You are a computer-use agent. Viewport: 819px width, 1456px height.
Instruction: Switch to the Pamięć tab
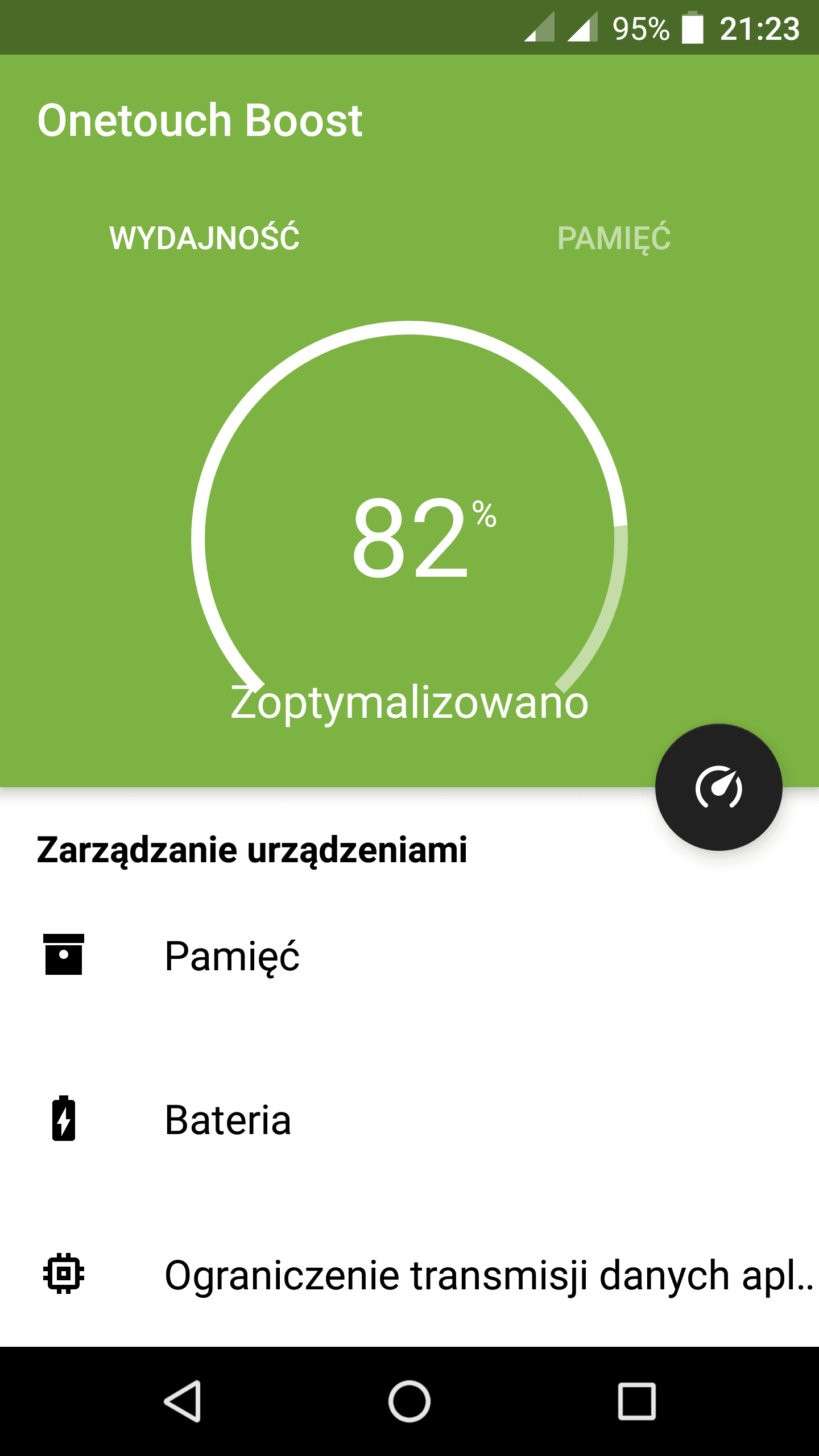[x=614, y=238]
